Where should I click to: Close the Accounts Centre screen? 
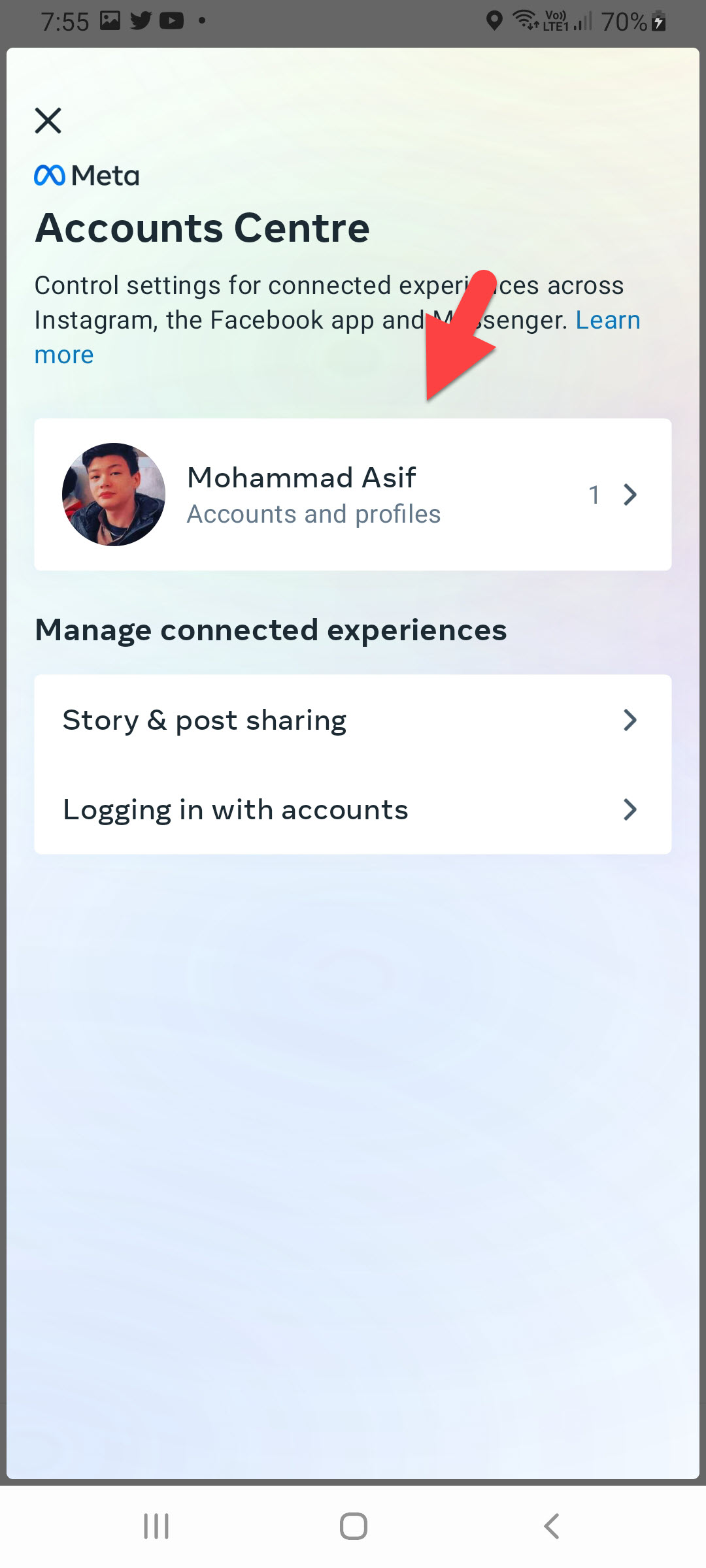[x=48, y=121]
